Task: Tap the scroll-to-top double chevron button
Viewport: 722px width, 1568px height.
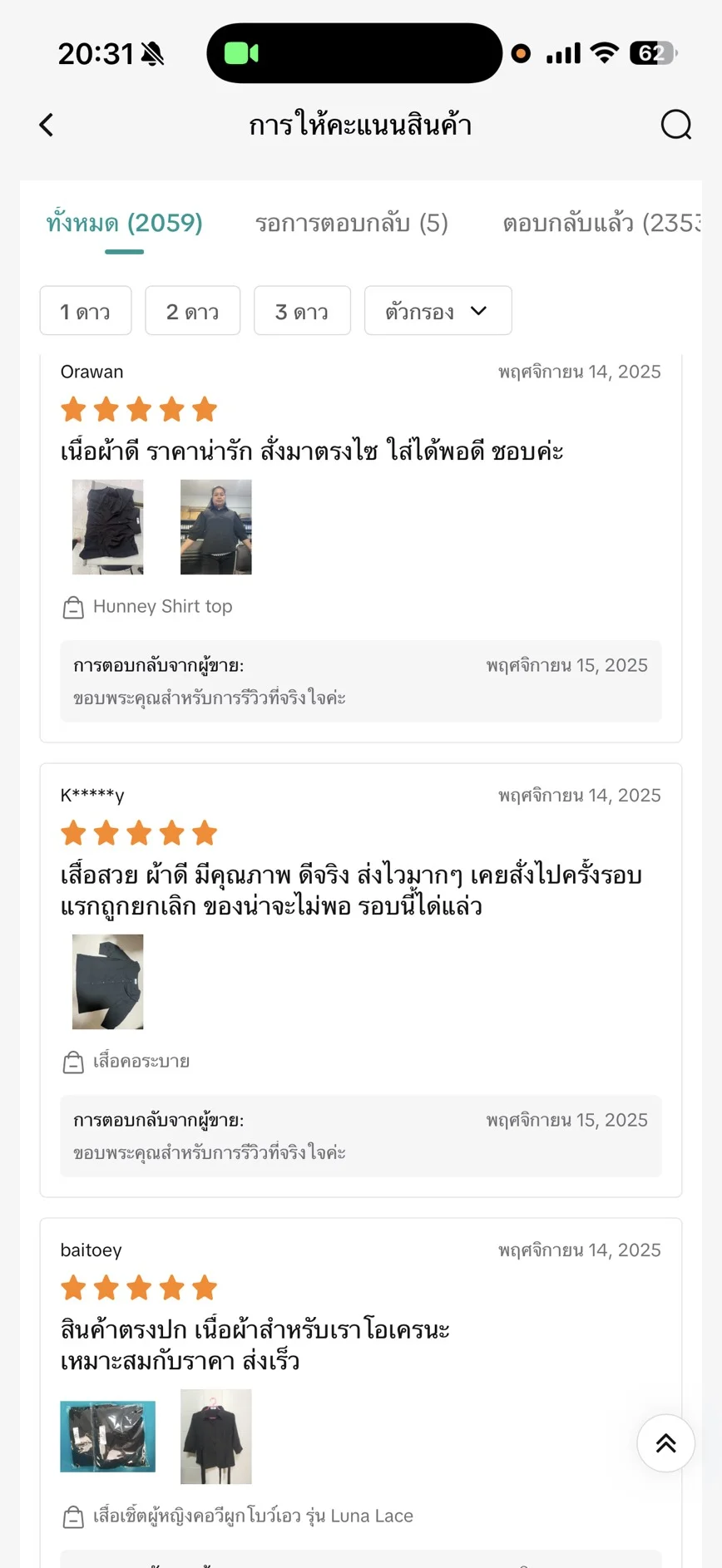Action: click(665, 1443)
